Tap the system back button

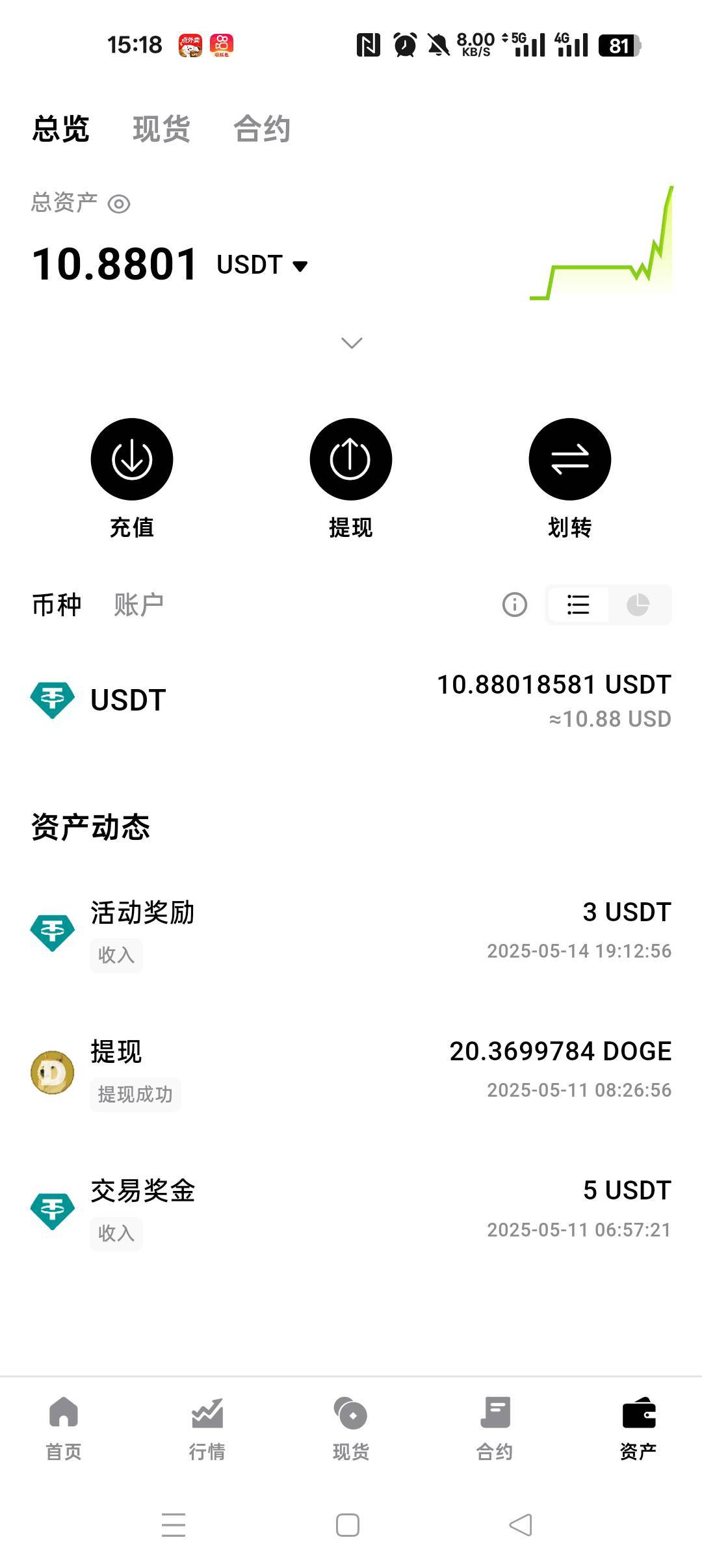click(521, 1524)
